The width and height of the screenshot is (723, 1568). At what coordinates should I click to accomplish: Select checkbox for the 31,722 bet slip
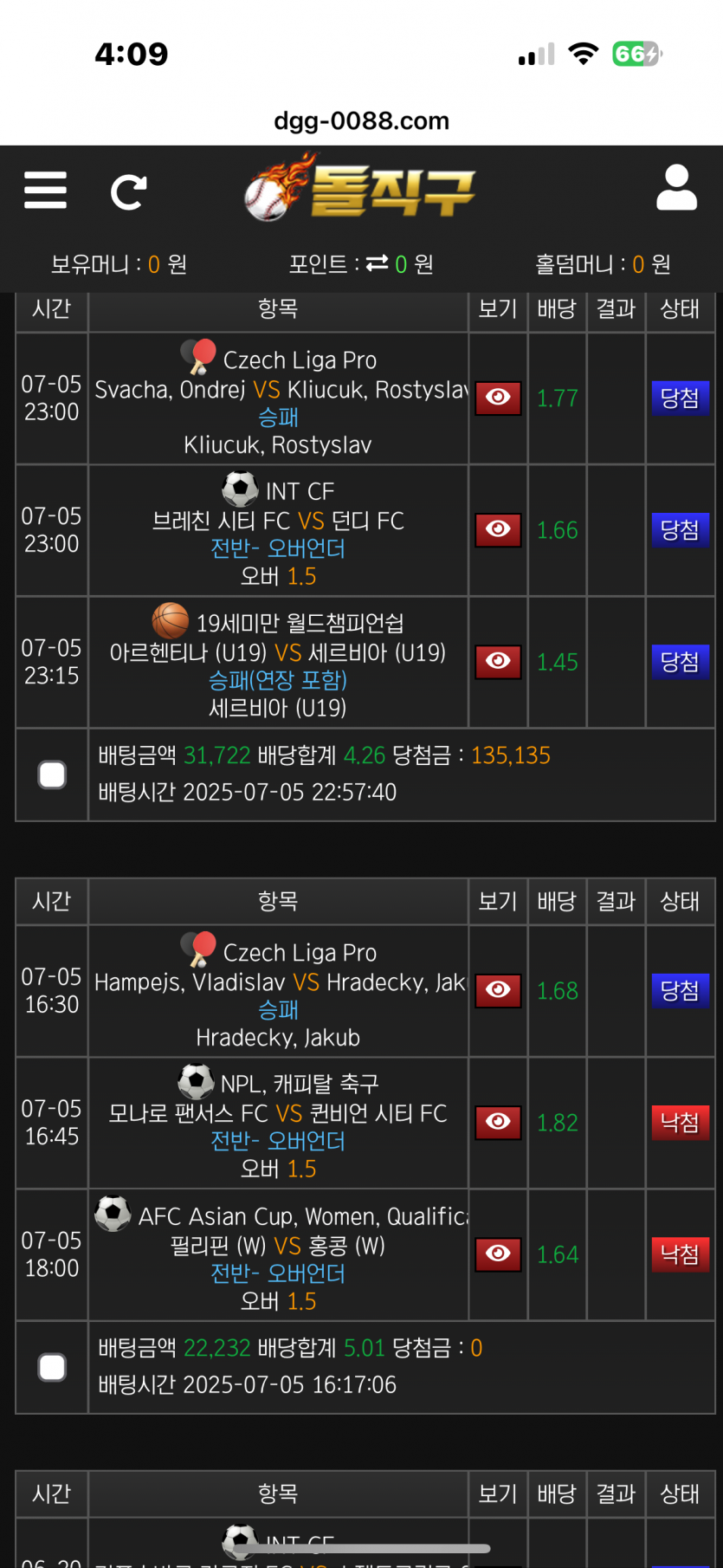[52, 774]
